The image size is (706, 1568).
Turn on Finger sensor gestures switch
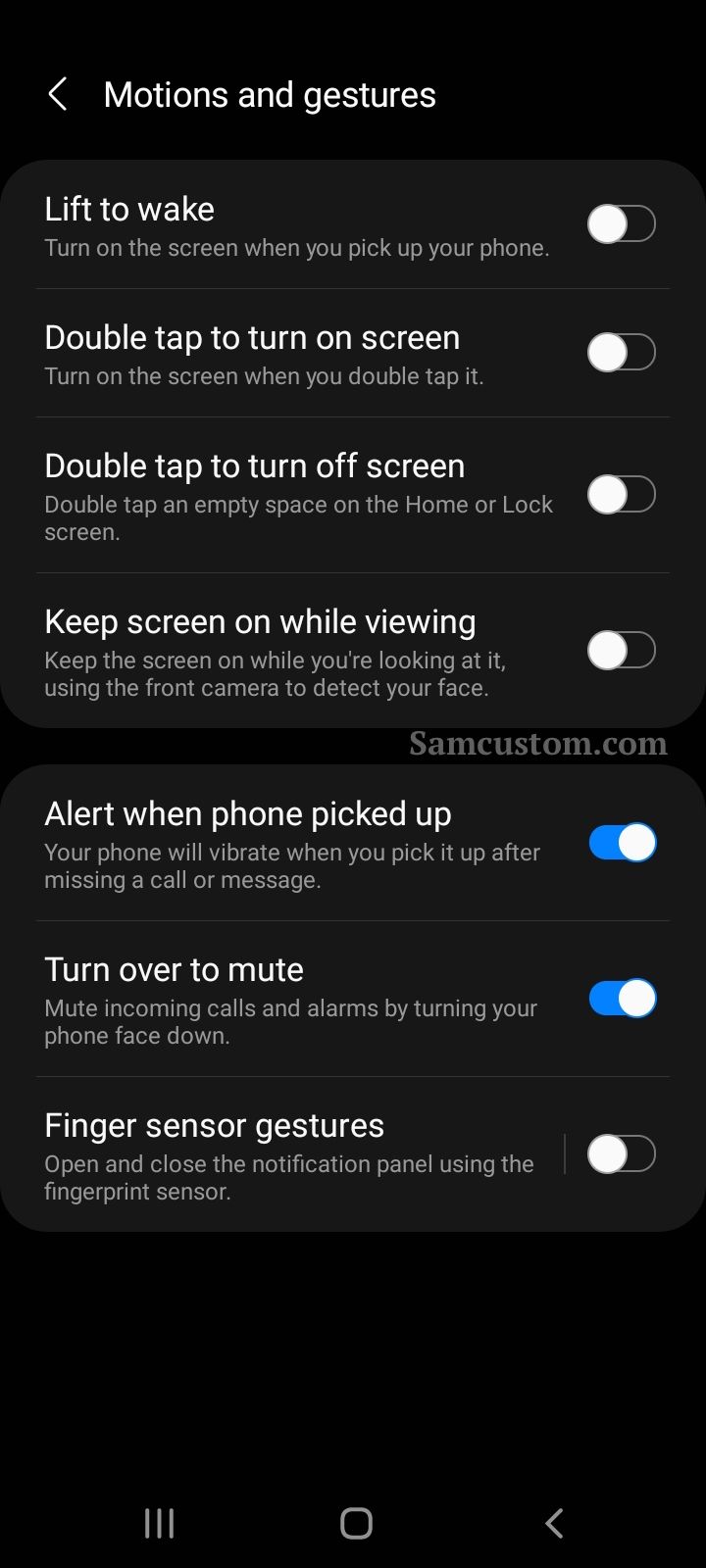(x=622, y=1153)
